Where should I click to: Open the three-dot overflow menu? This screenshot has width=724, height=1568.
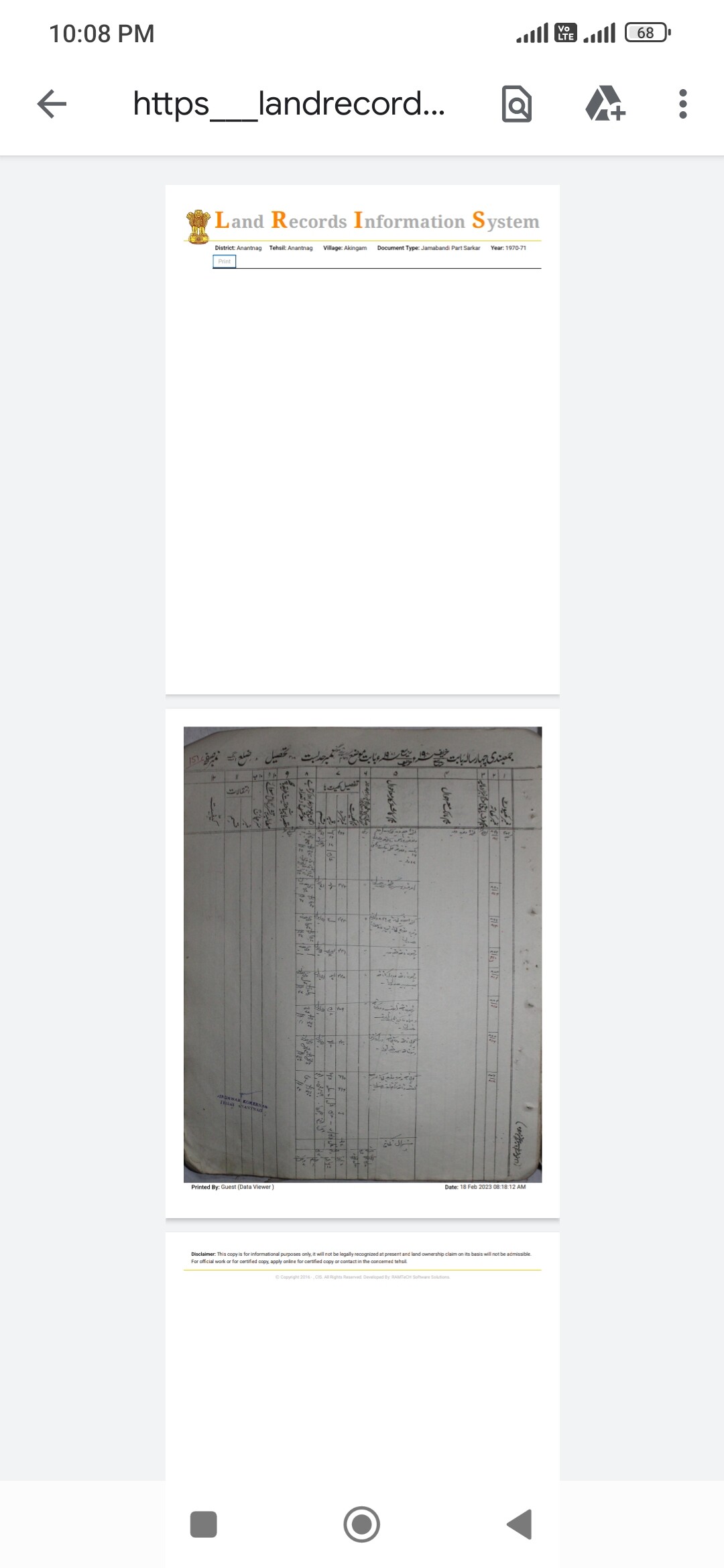coord(682,104)
